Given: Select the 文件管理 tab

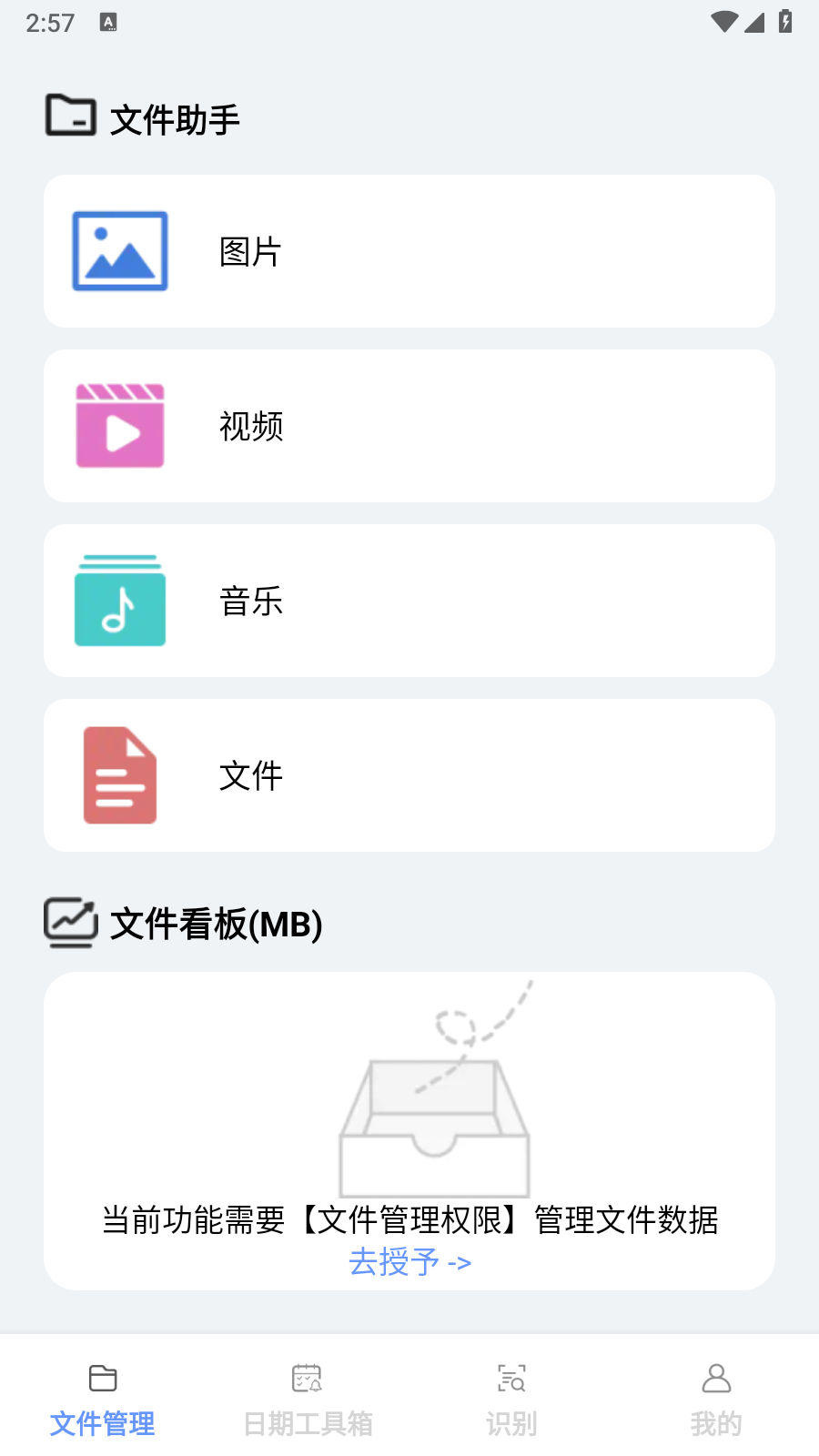Looking at the screenshot, I should (x=102, y=1400).
